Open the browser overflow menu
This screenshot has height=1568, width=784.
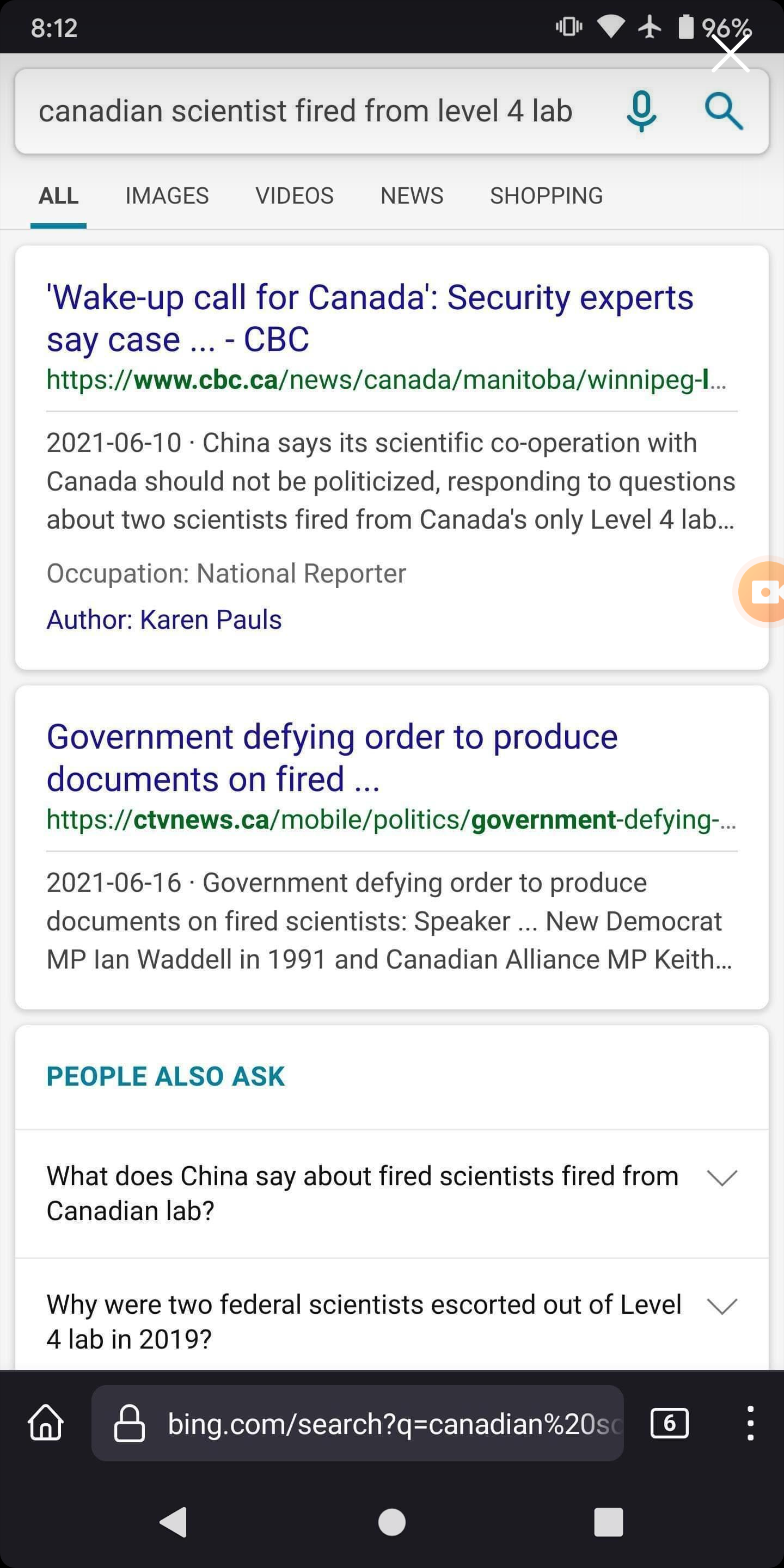click(750, 1423)
